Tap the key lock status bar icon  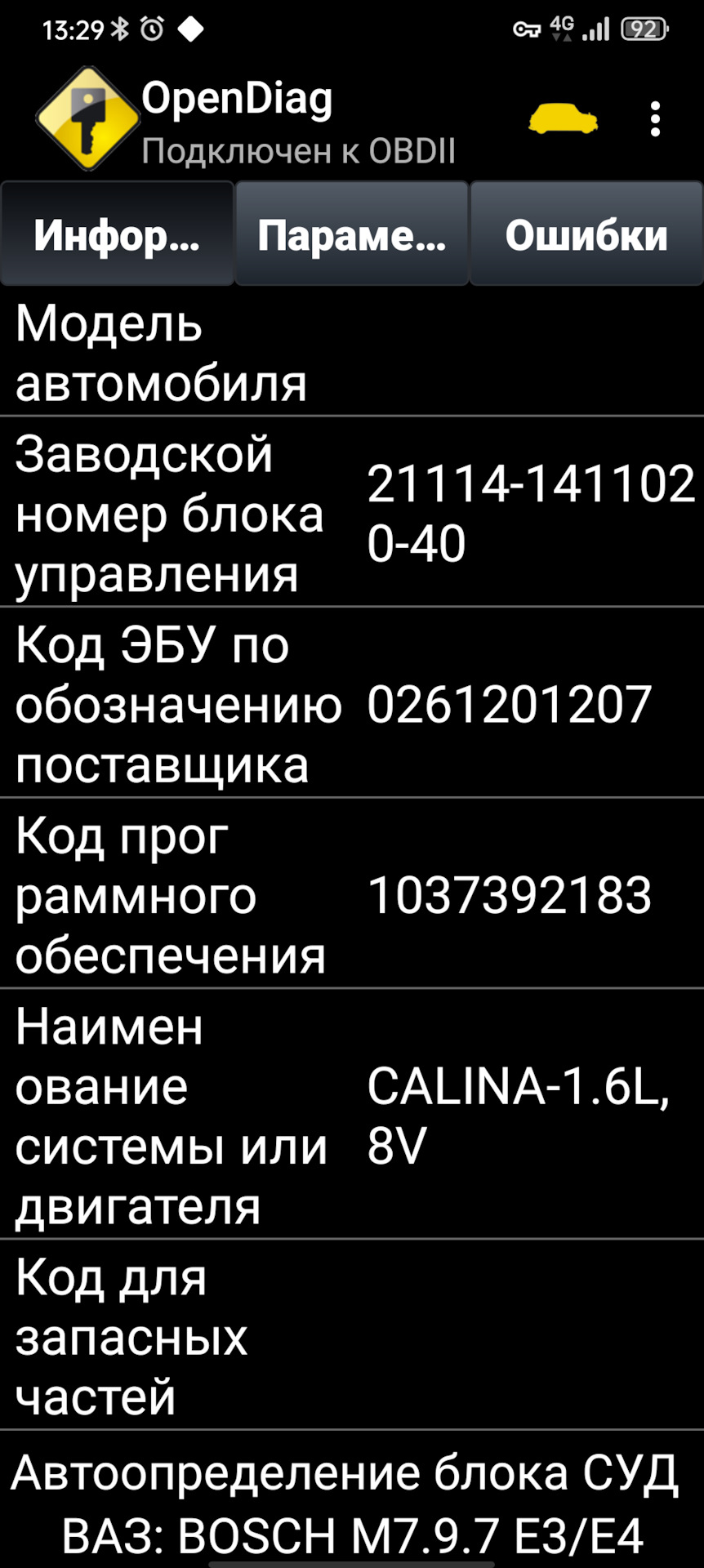(x=527, y=26)
